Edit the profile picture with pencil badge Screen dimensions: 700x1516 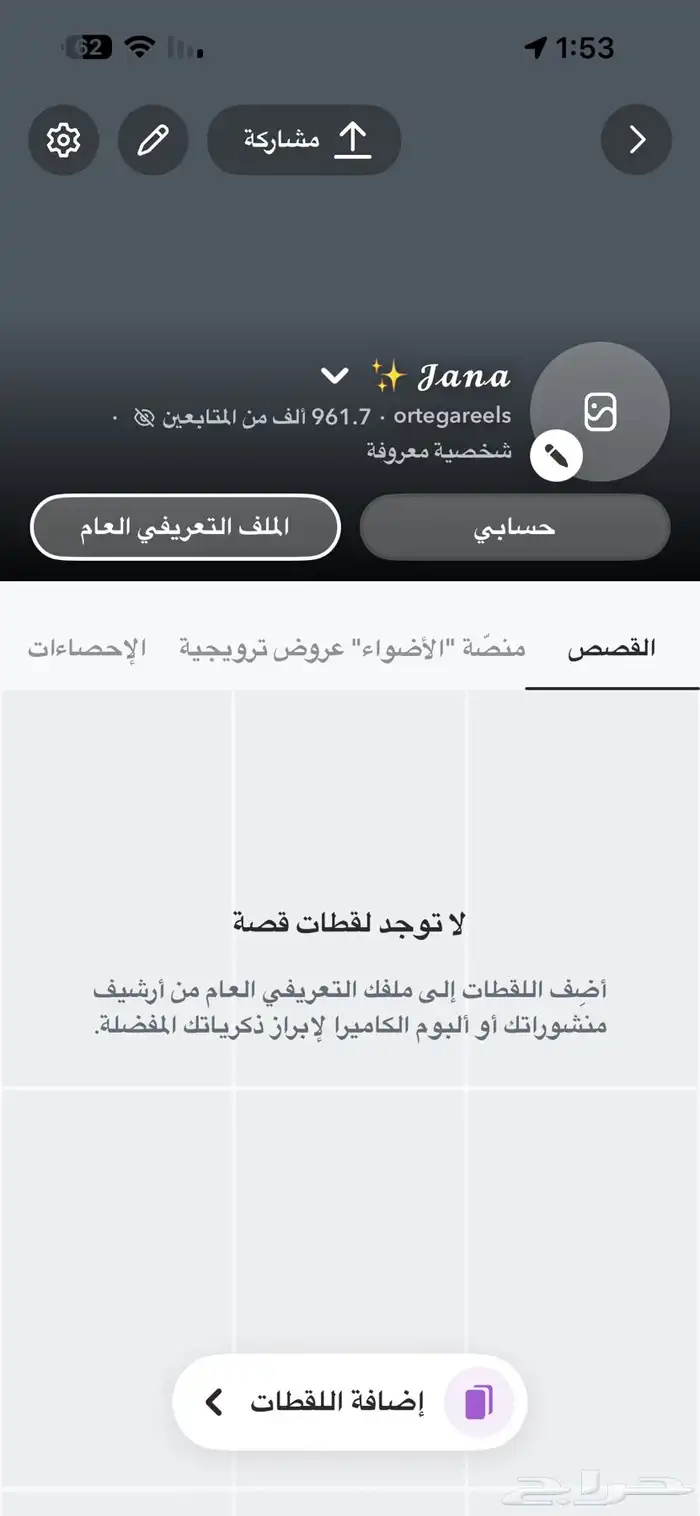556,456
